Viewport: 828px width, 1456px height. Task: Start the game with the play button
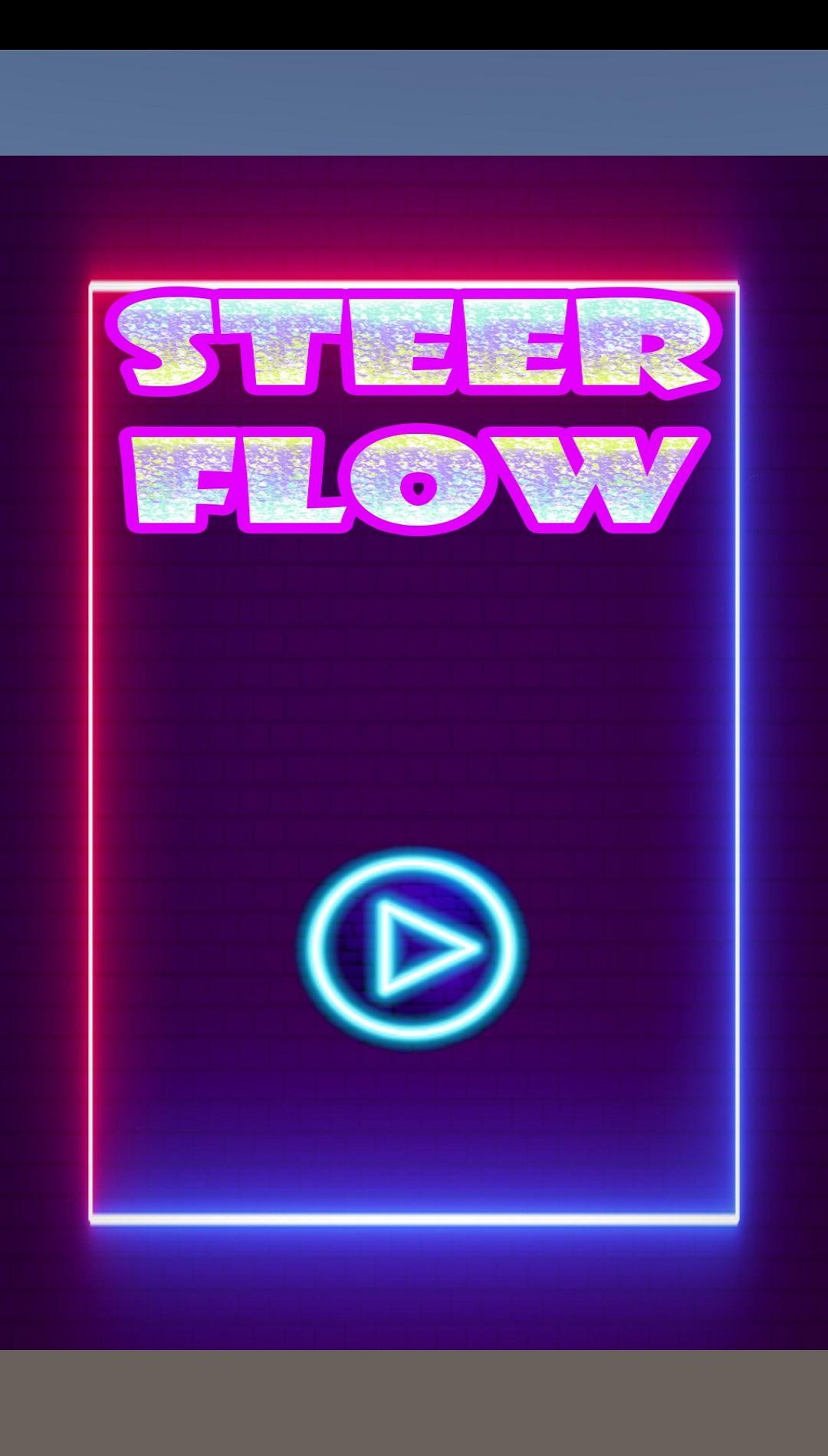pos(412,949)
